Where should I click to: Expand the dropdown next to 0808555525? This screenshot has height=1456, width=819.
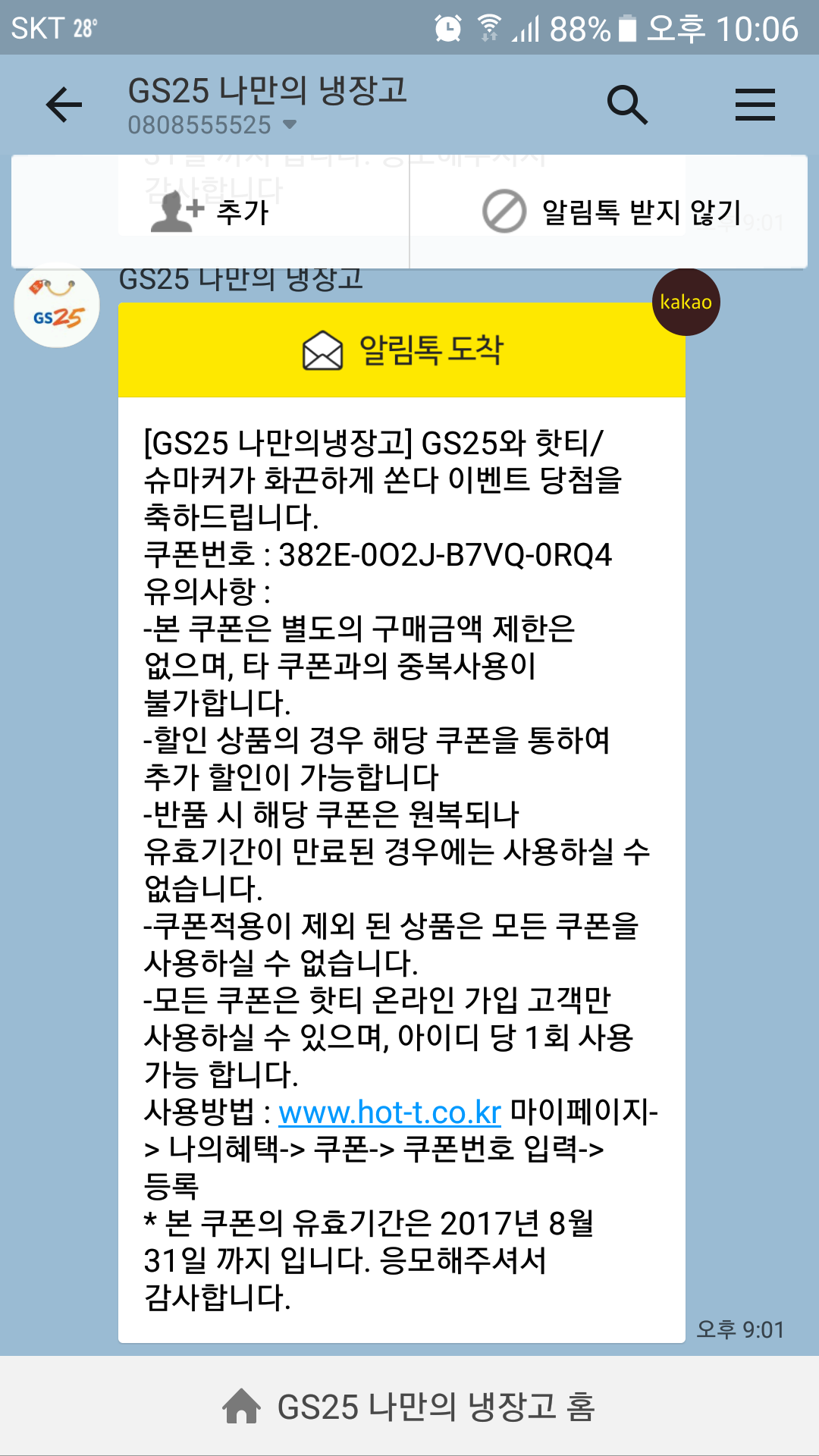[x=289, y=124]
